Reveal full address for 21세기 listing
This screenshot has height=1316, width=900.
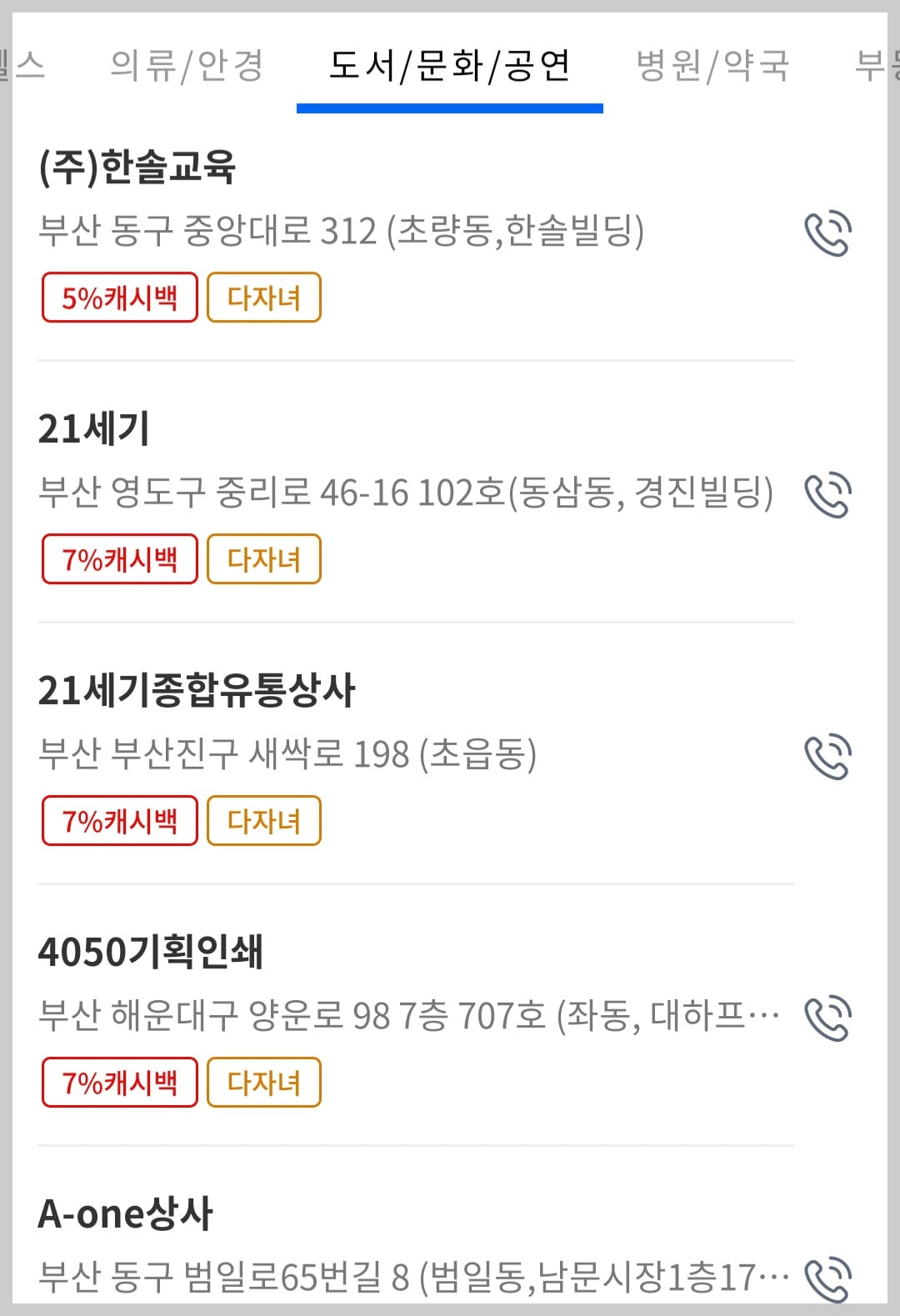[x=408, y=492]
